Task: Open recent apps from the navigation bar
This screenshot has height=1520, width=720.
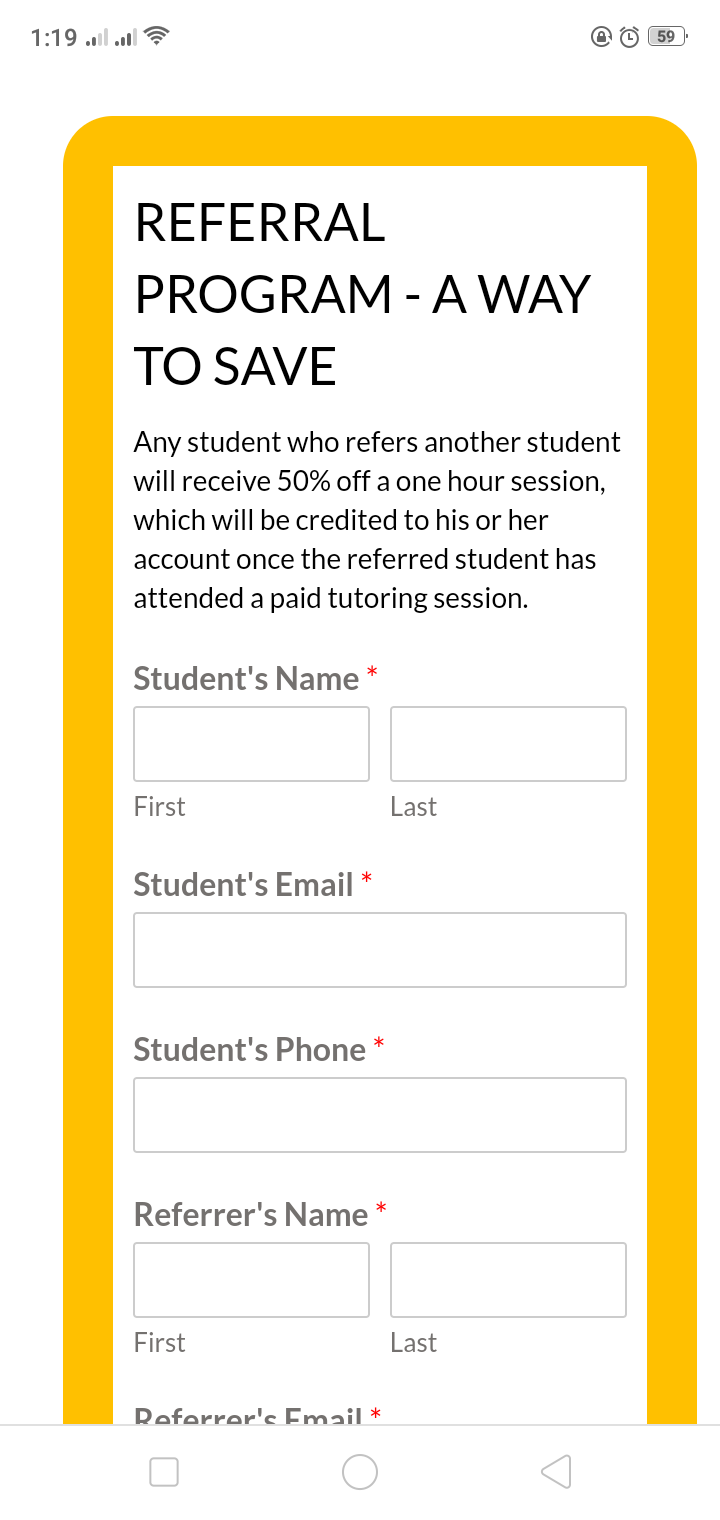Action: [x=164, y=1471]
